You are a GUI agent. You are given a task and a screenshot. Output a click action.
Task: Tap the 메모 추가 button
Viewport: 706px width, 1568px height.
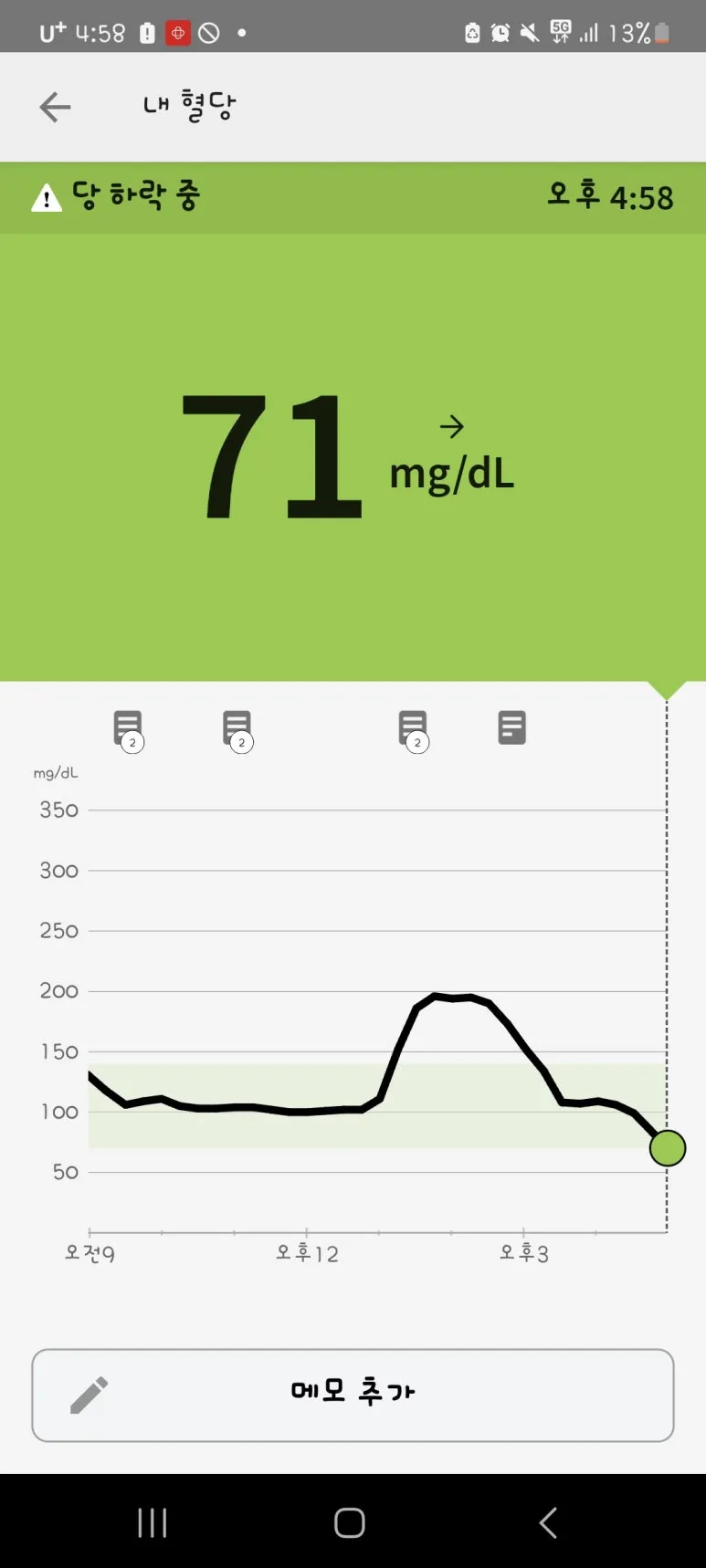(x=353, y=1395)
